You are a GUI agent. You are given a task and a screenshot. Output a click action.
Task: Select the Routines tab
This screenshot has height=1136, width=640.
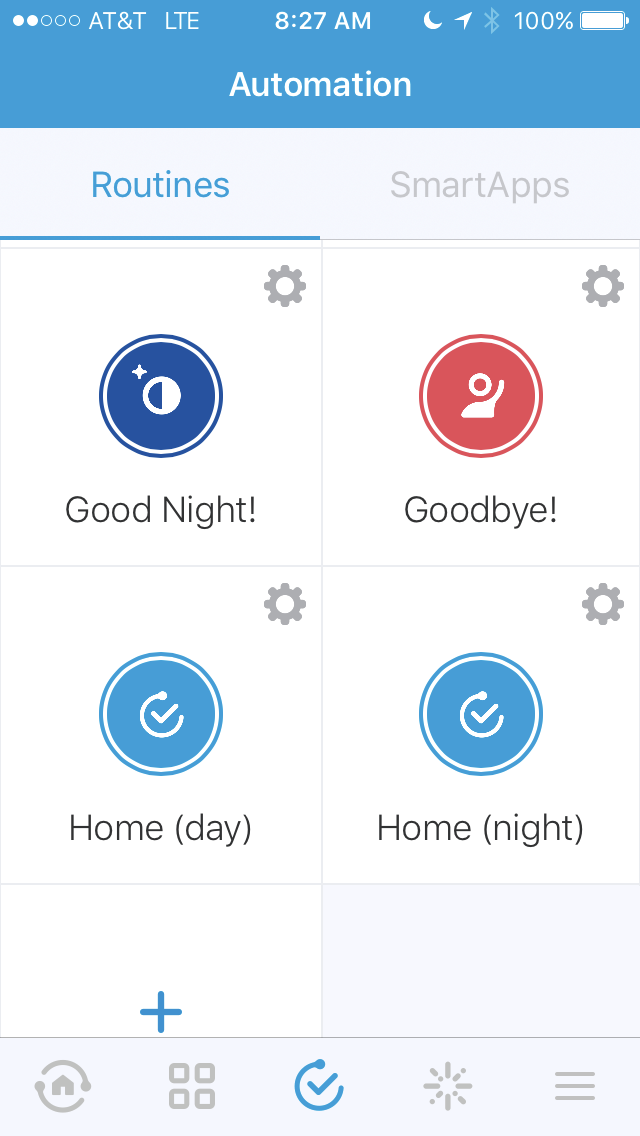point(160,185)
